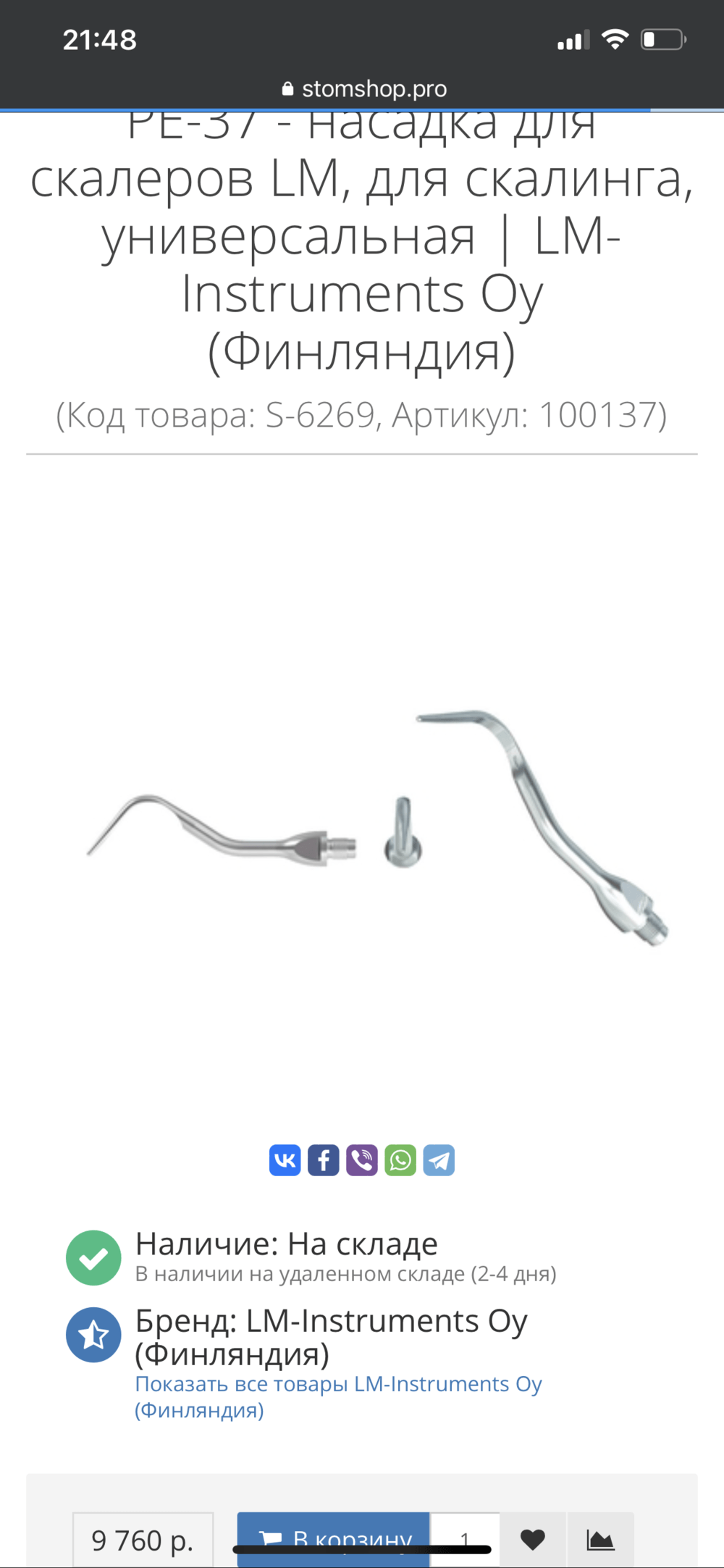Add the item with В корзину button

pos(334,1539)
